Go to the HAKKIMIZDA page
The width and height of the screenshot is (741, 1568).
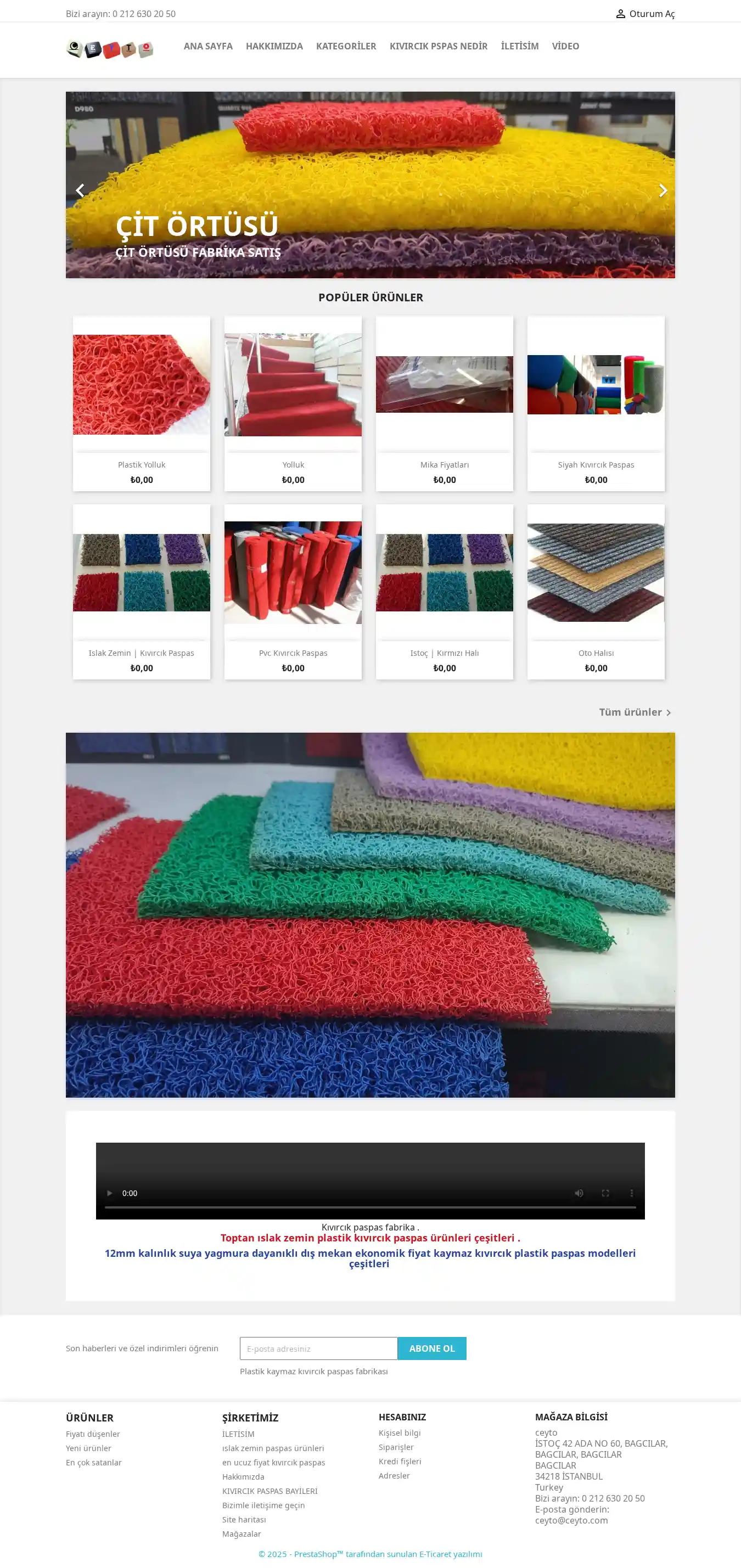(x=274, y=46)
